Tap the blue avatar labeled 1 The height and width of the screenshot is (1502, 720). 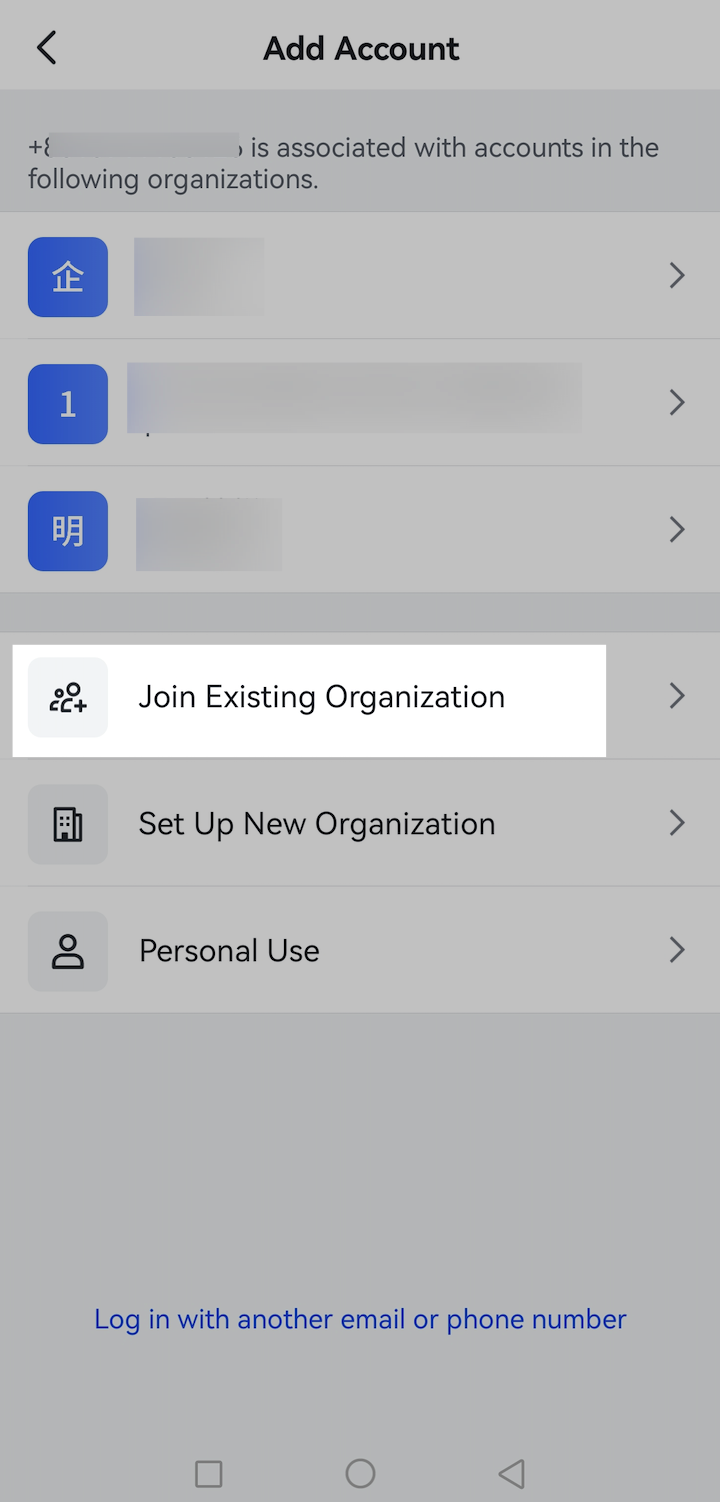coord(67,404)
